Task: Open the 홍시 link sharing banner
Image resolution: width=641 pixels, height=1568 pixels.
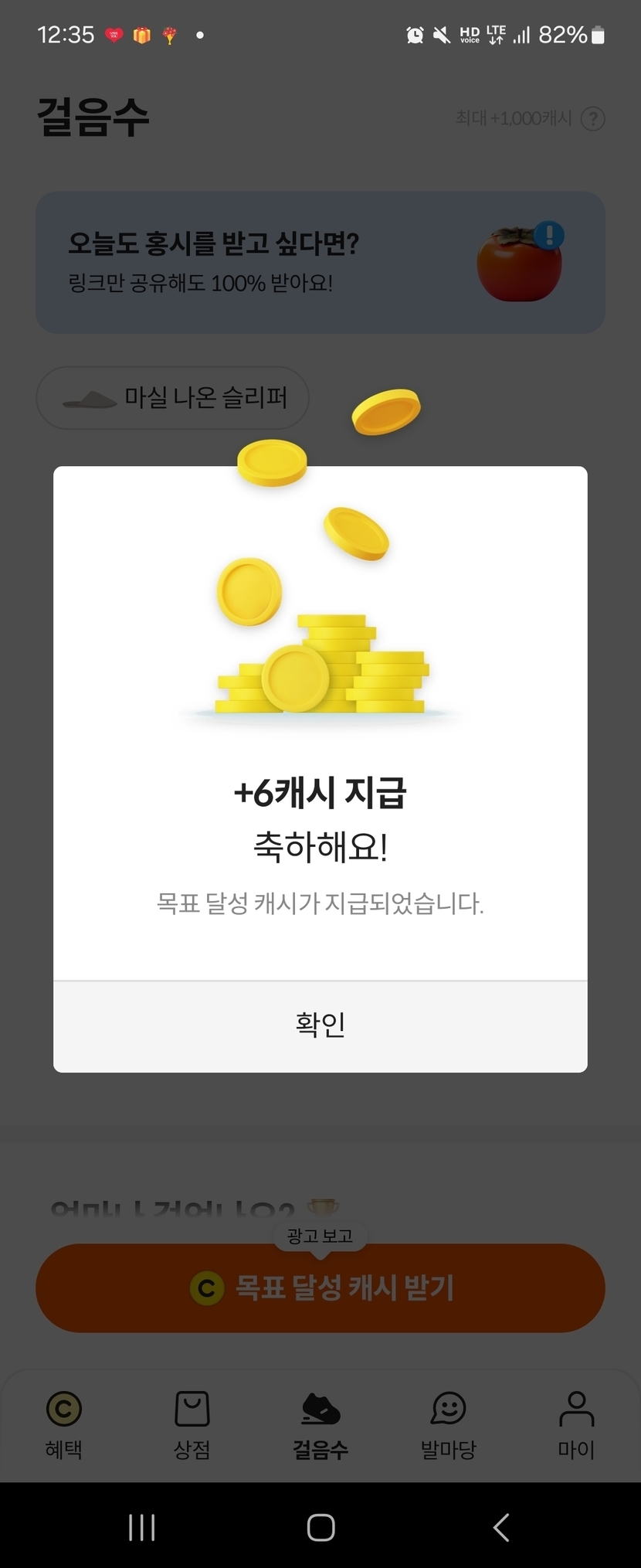Action: click(320, 263)
